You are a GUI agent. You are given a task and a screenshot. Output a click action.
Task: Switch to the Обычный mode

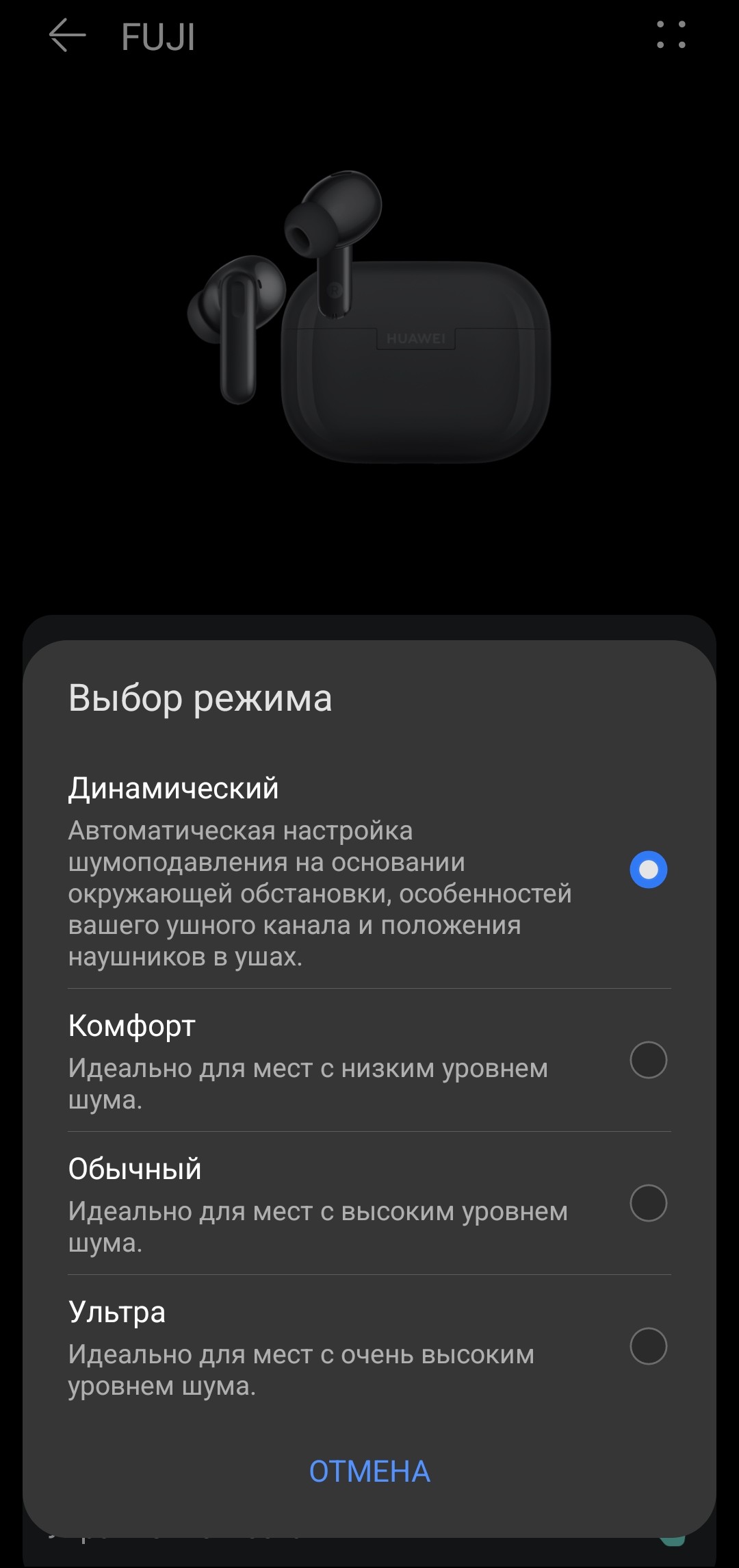click(x=648, y=1203)
